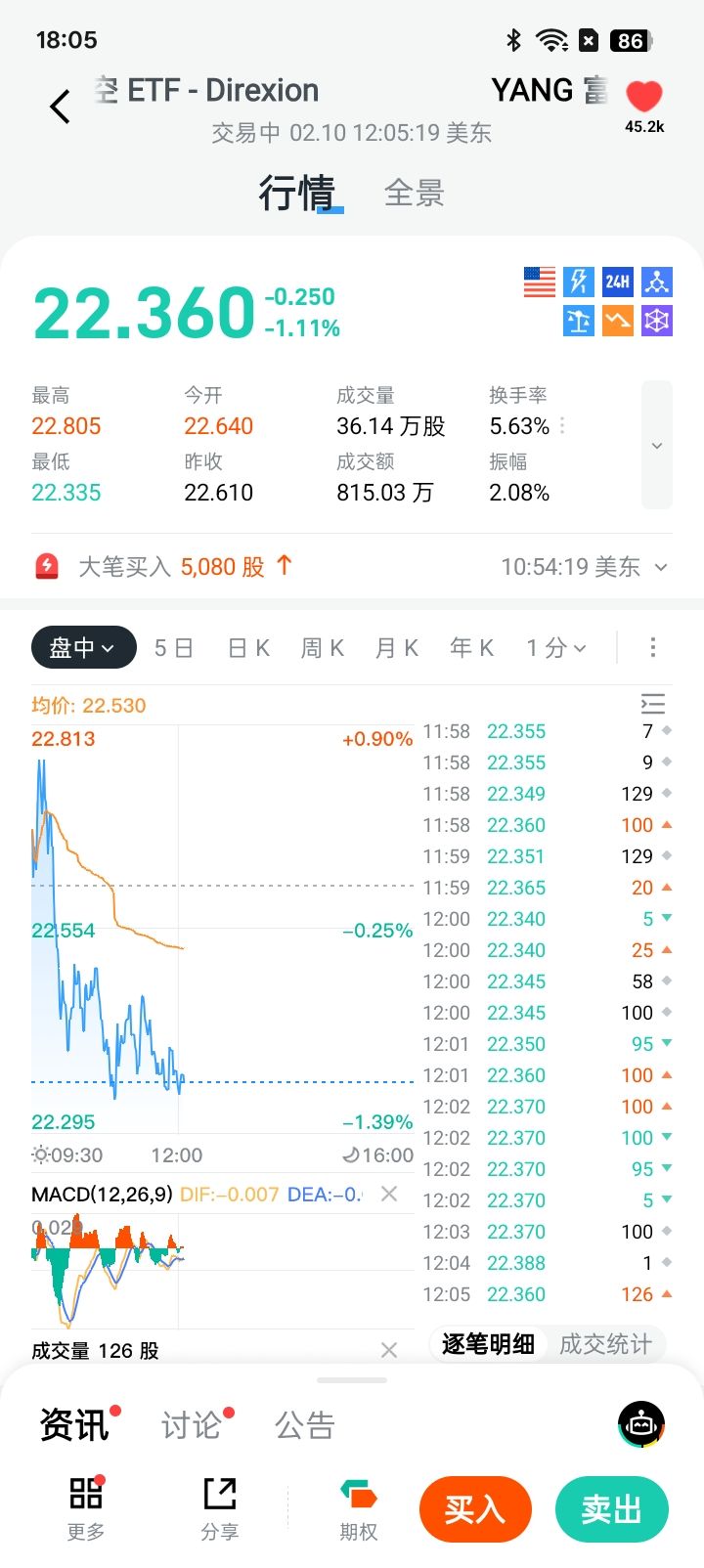This screenshot has width=704, height=1568.
Task: Switch to the 全景 tab
Action: tap(415, 194)
